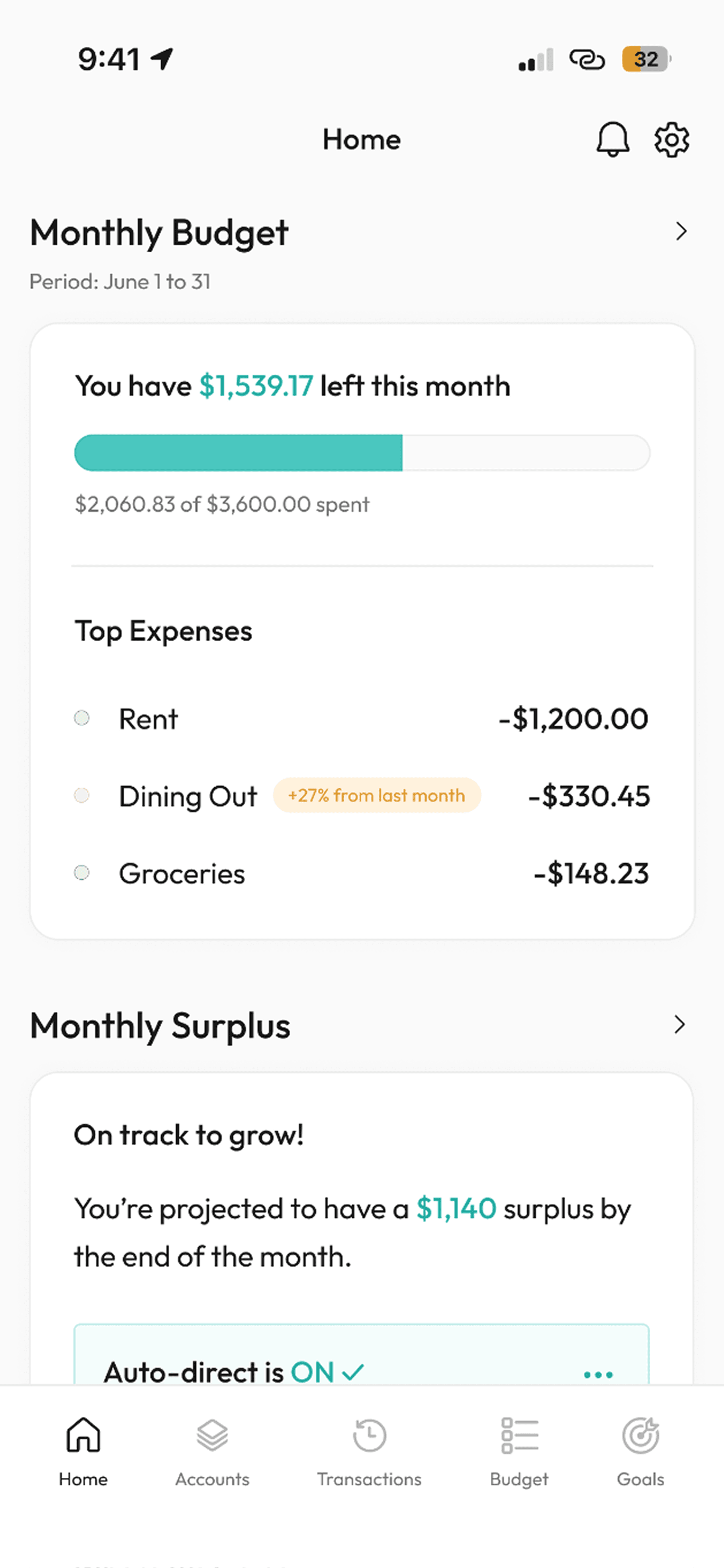The image size is (724, 1568).
Task: Go to the Home tab
Action: point(83,1452)
